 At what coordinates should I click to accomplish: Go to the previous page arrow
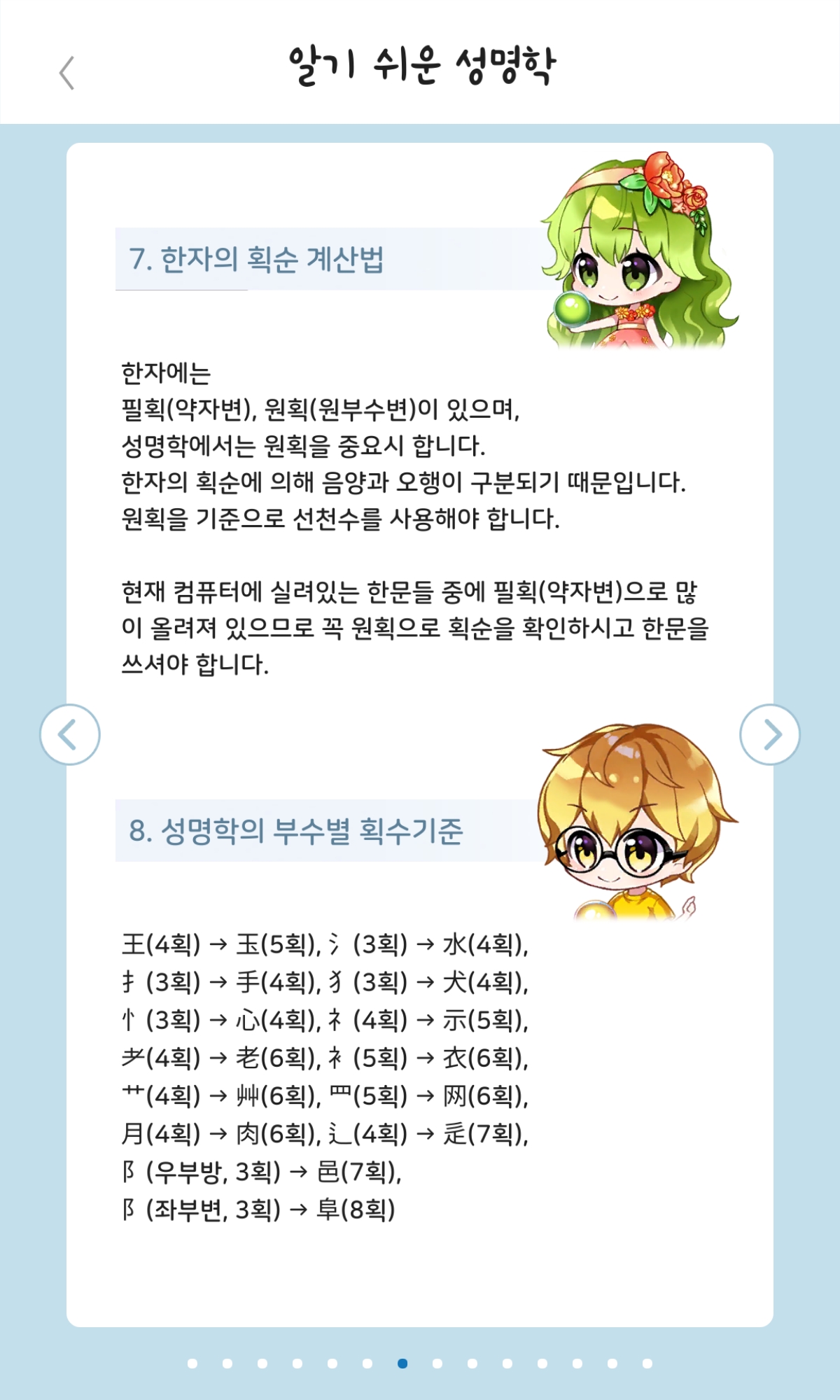70,734
